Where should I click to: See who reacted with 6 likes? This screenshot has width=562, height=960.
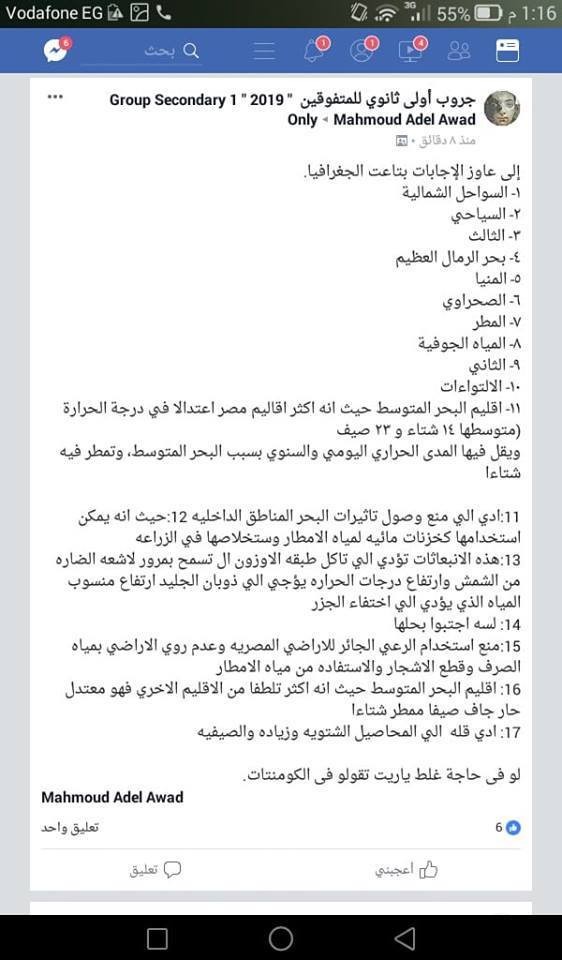click(508, 828)
